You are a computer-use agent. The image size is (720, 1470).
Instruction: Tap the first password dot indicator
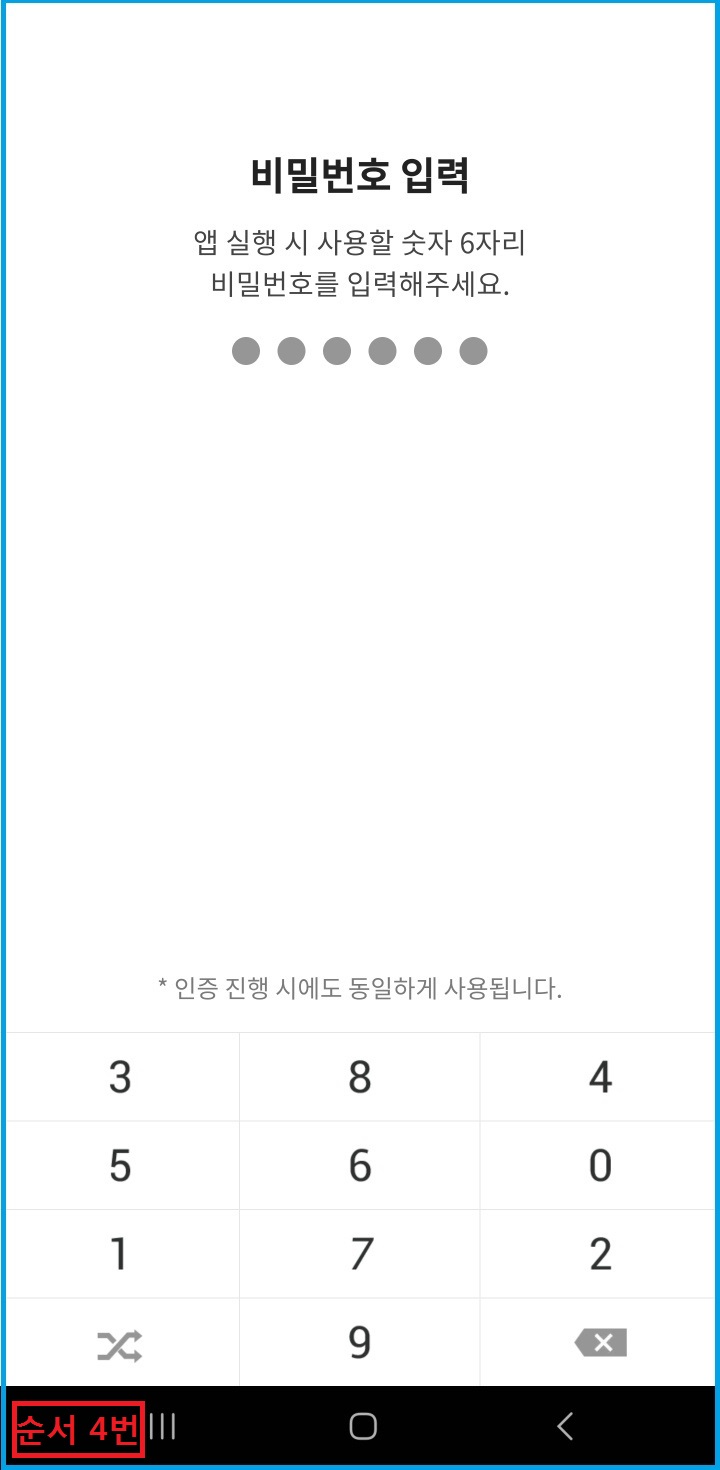[245, 351]
